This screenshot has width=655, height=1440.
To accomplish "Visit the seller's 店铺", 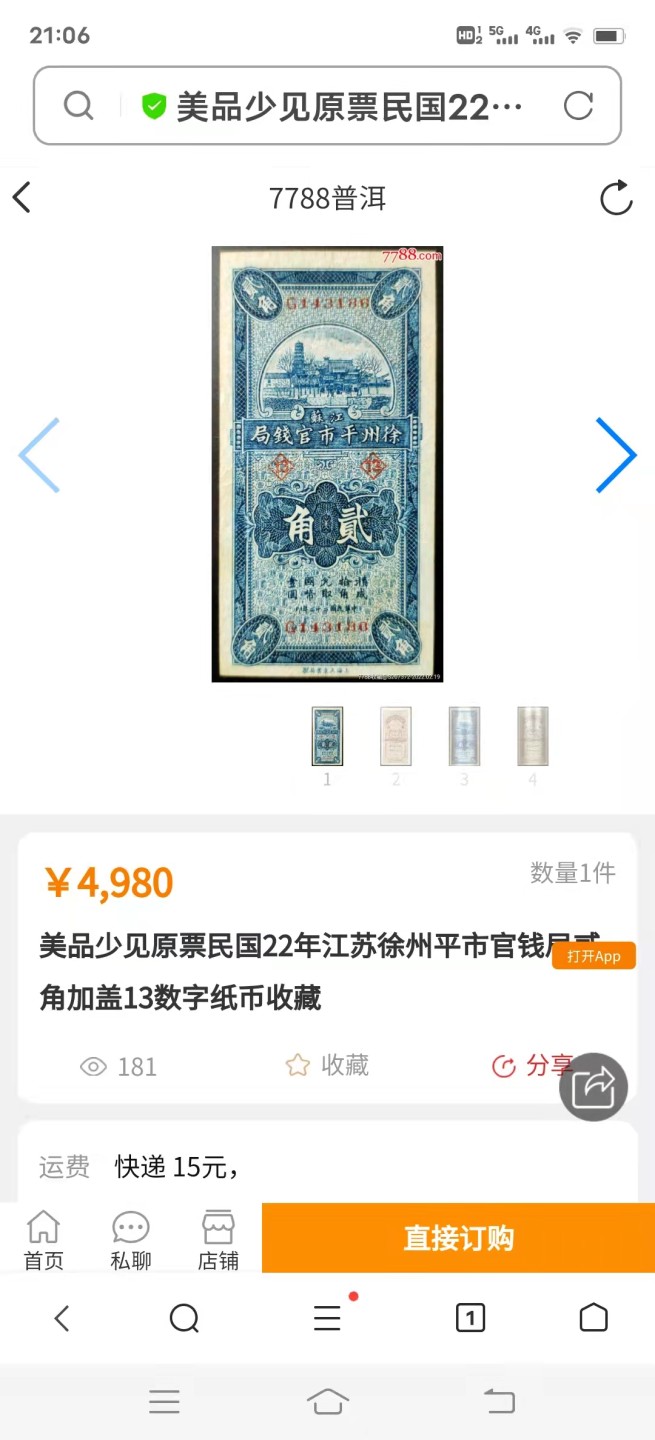I will (218, 1240).
